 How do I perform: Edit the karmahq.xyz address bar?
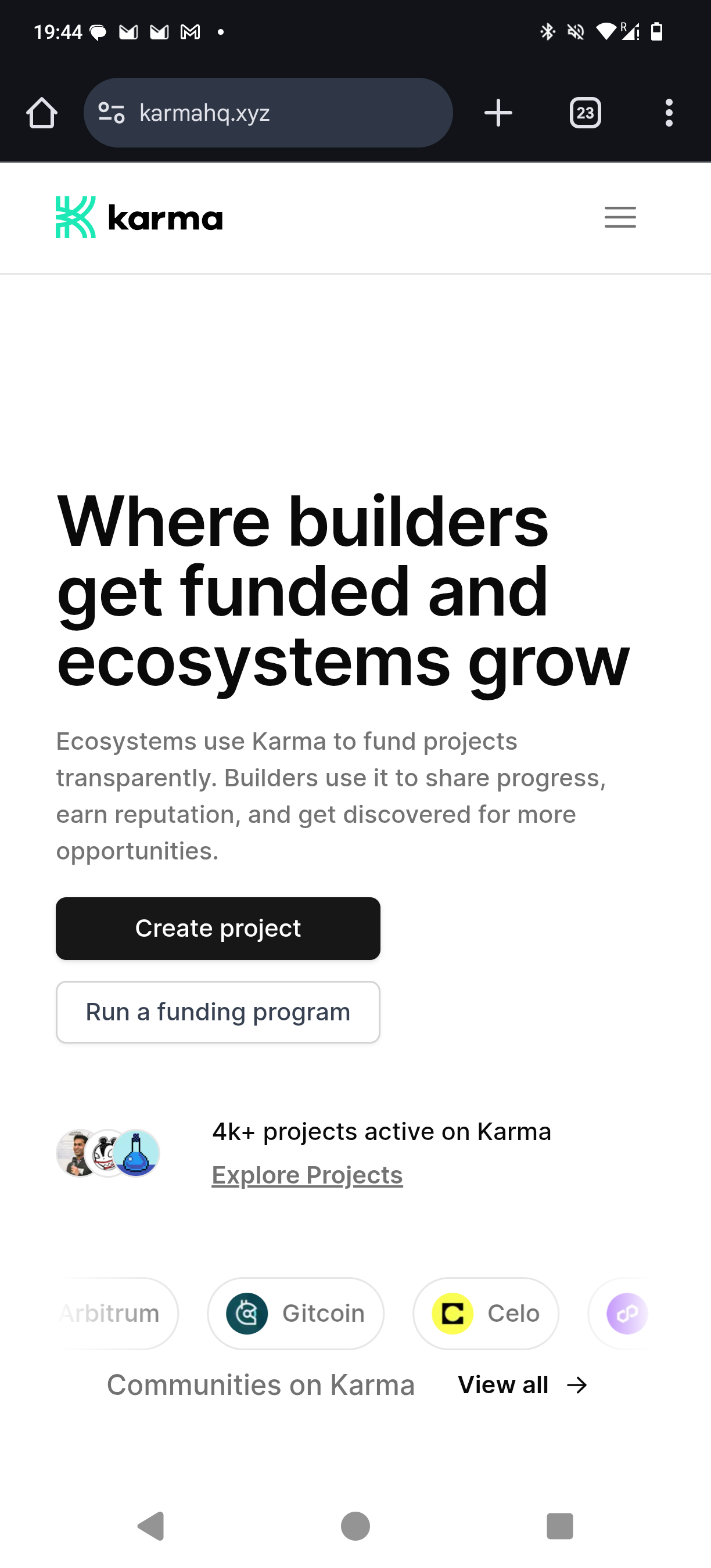pos(286,113)
